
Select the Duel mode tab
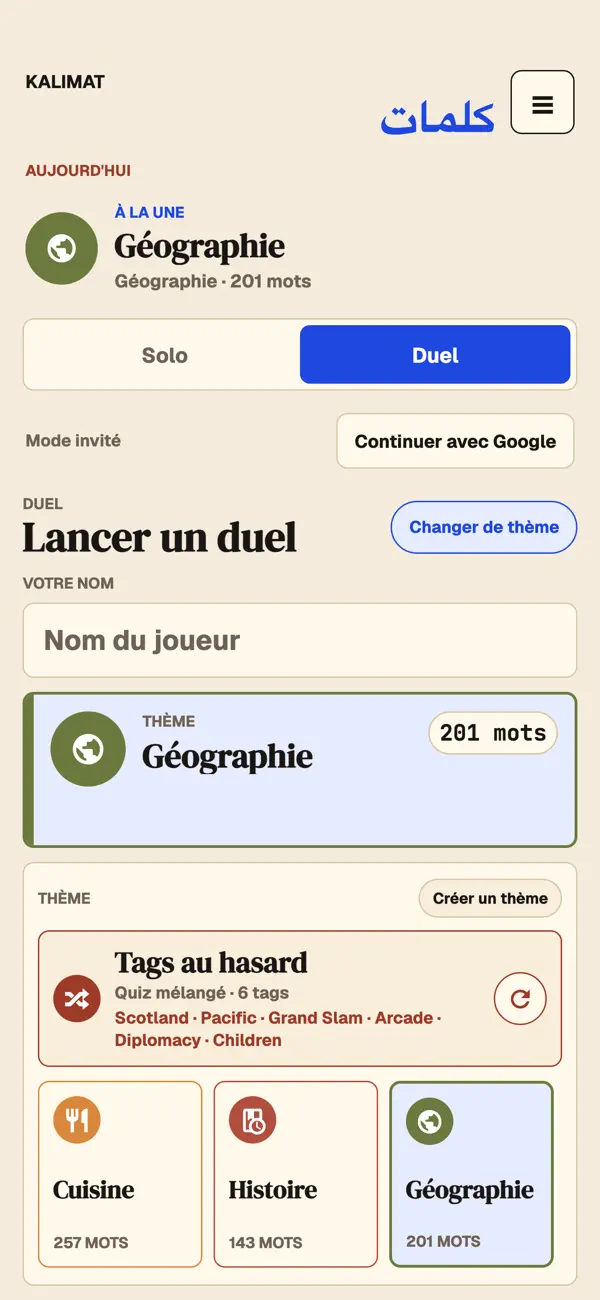pyautogui.click(x=435, y=355)
